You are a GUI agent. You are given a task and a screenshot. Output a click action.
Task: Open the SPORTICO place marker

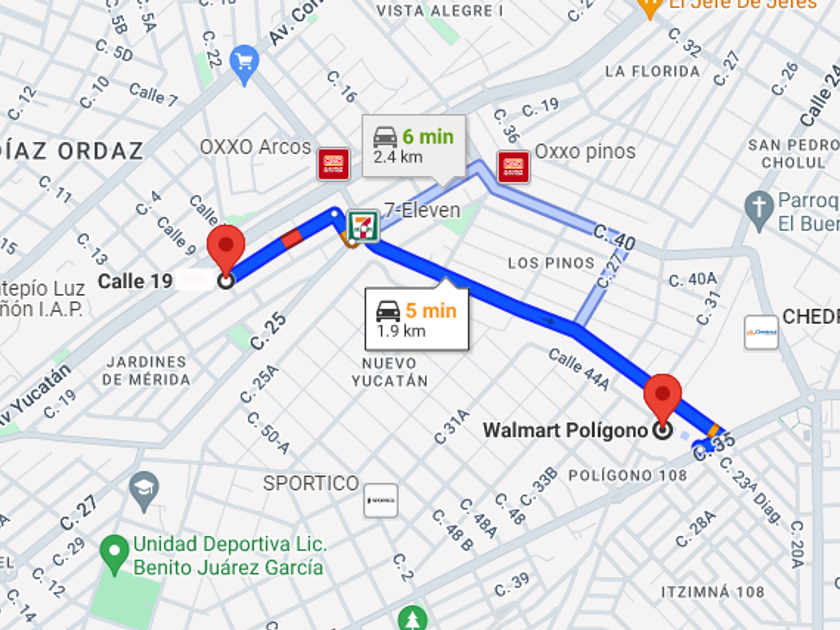pyautogui.click(x=380, y=500)
